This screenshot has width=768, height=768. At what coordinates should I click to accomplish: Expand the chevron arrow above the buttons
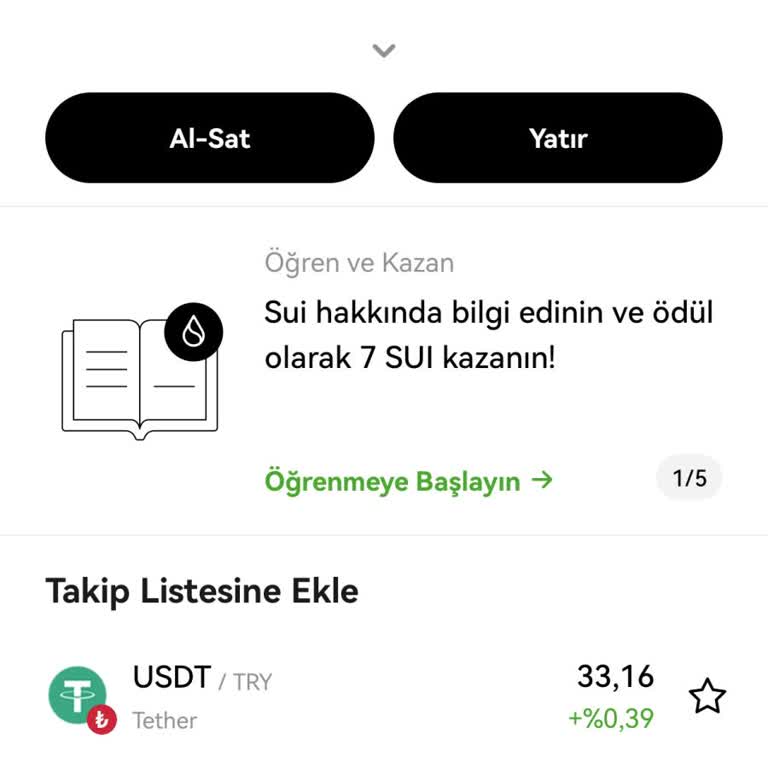coord(384,50)
